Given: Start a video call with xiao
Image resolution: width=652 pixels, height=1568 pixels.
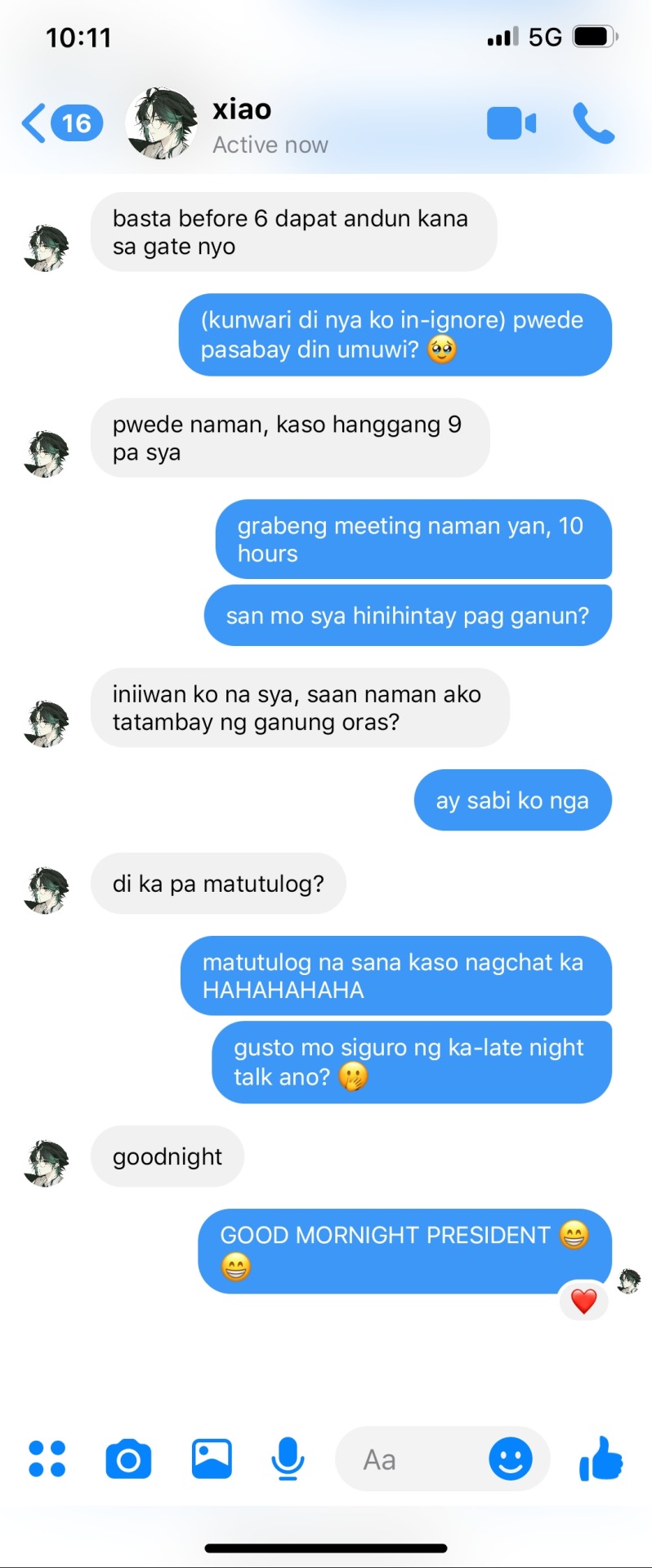Looking at the screenshot, I should [x=511, y=124].
